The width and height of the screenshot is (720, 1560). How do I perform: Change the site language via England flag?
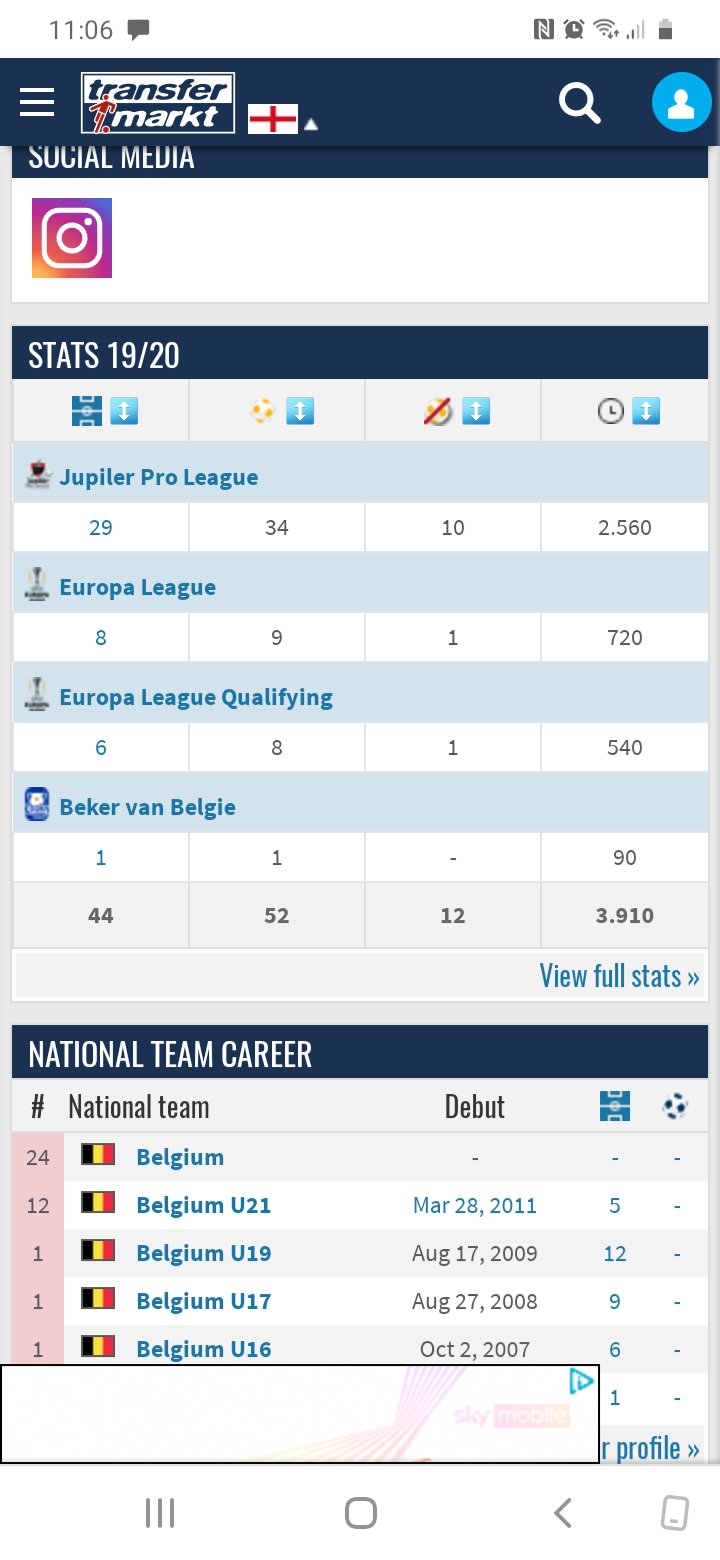(282, 119)
